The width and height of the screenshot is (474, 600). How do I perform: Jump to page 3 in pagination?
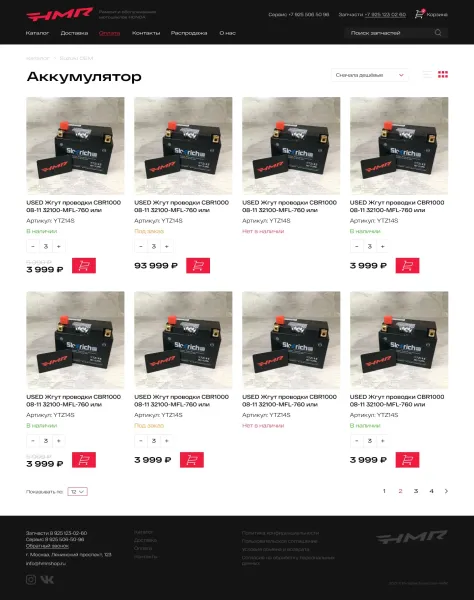point(416,491)
